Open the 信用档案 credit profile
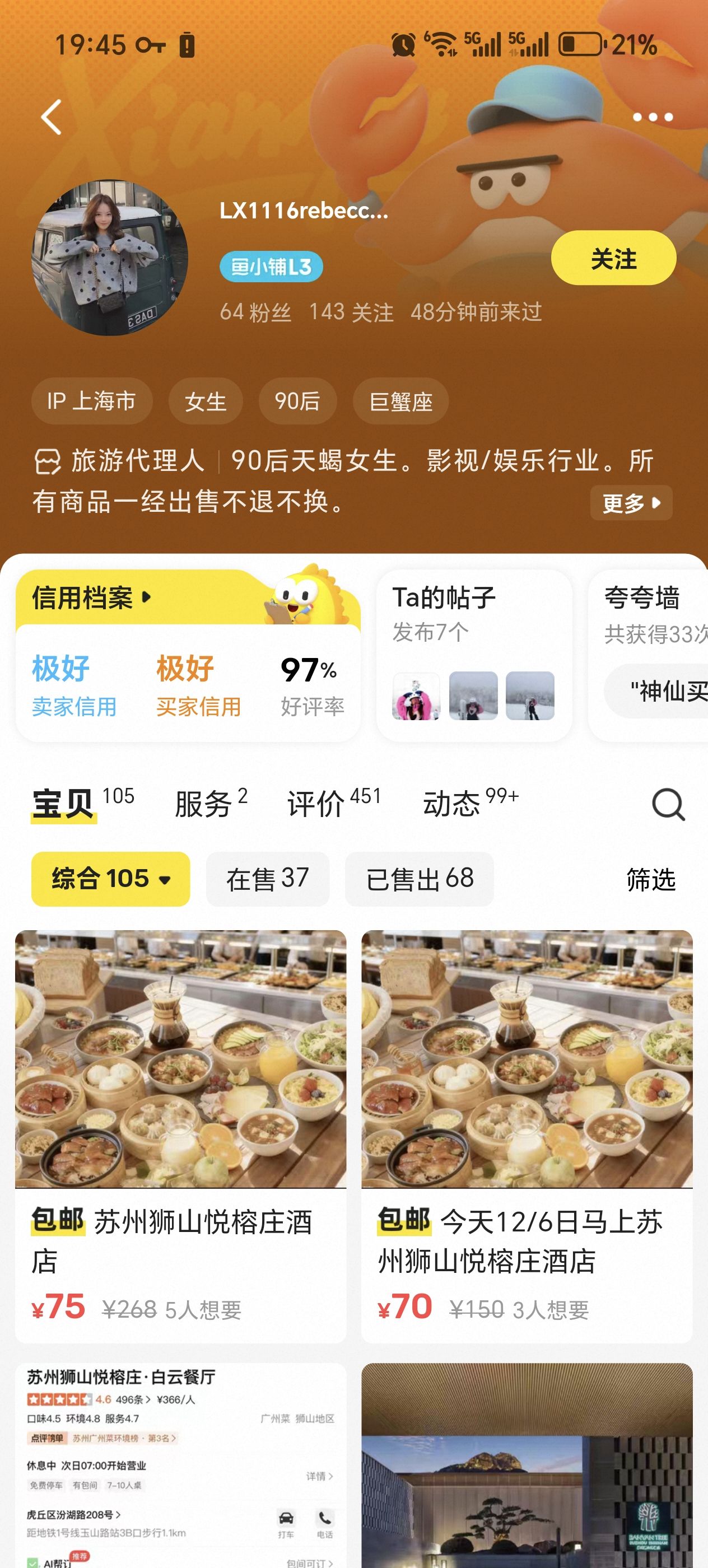 point(91,598)
